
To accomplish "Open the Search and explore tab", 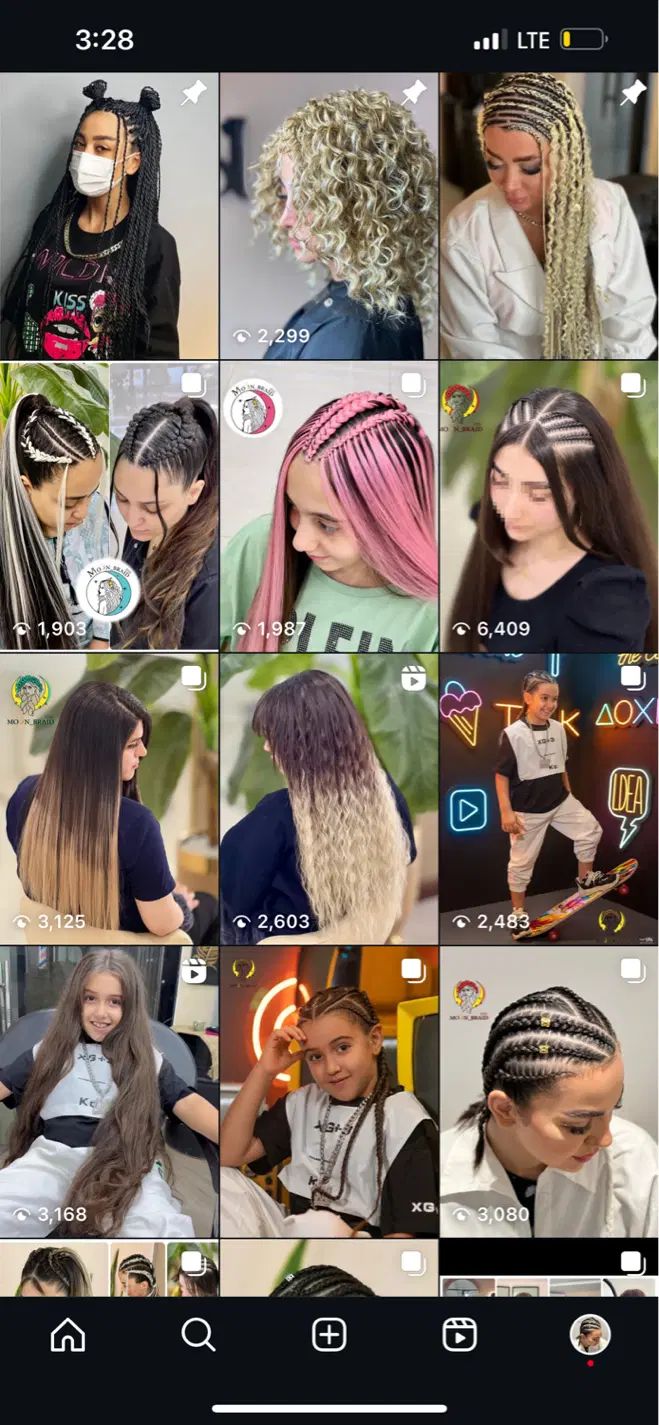I will (198, 1334).
